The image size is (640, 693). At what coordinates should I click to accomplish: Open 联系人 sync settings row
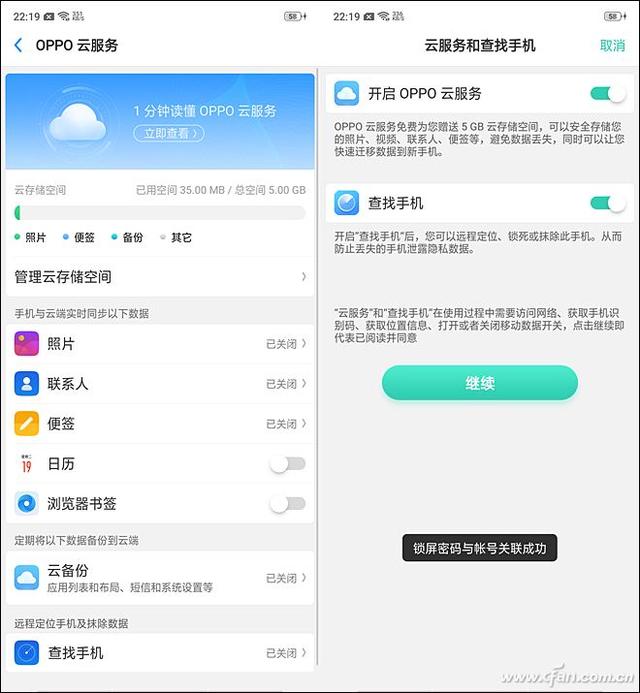pyautogui.click(x=160, y=383)
